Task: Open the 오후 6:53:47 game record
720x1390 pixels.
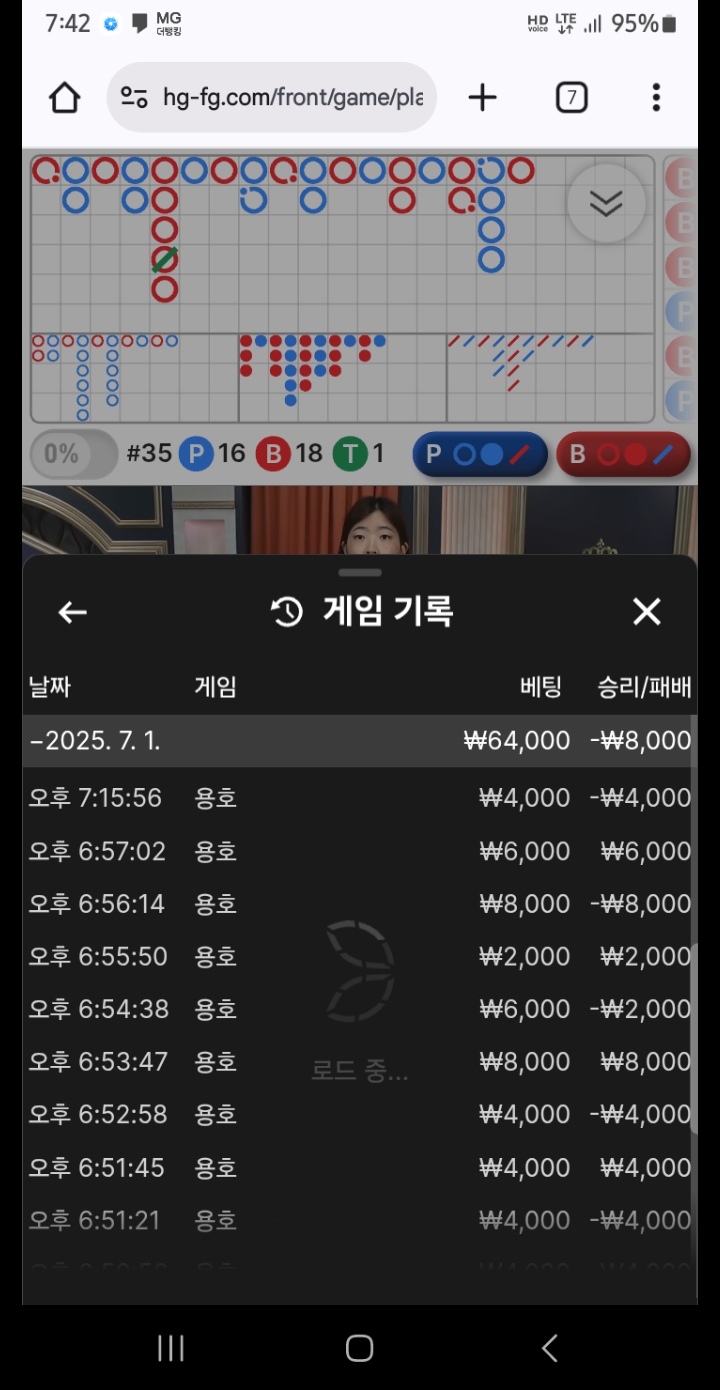Action: click(360, 1062)
